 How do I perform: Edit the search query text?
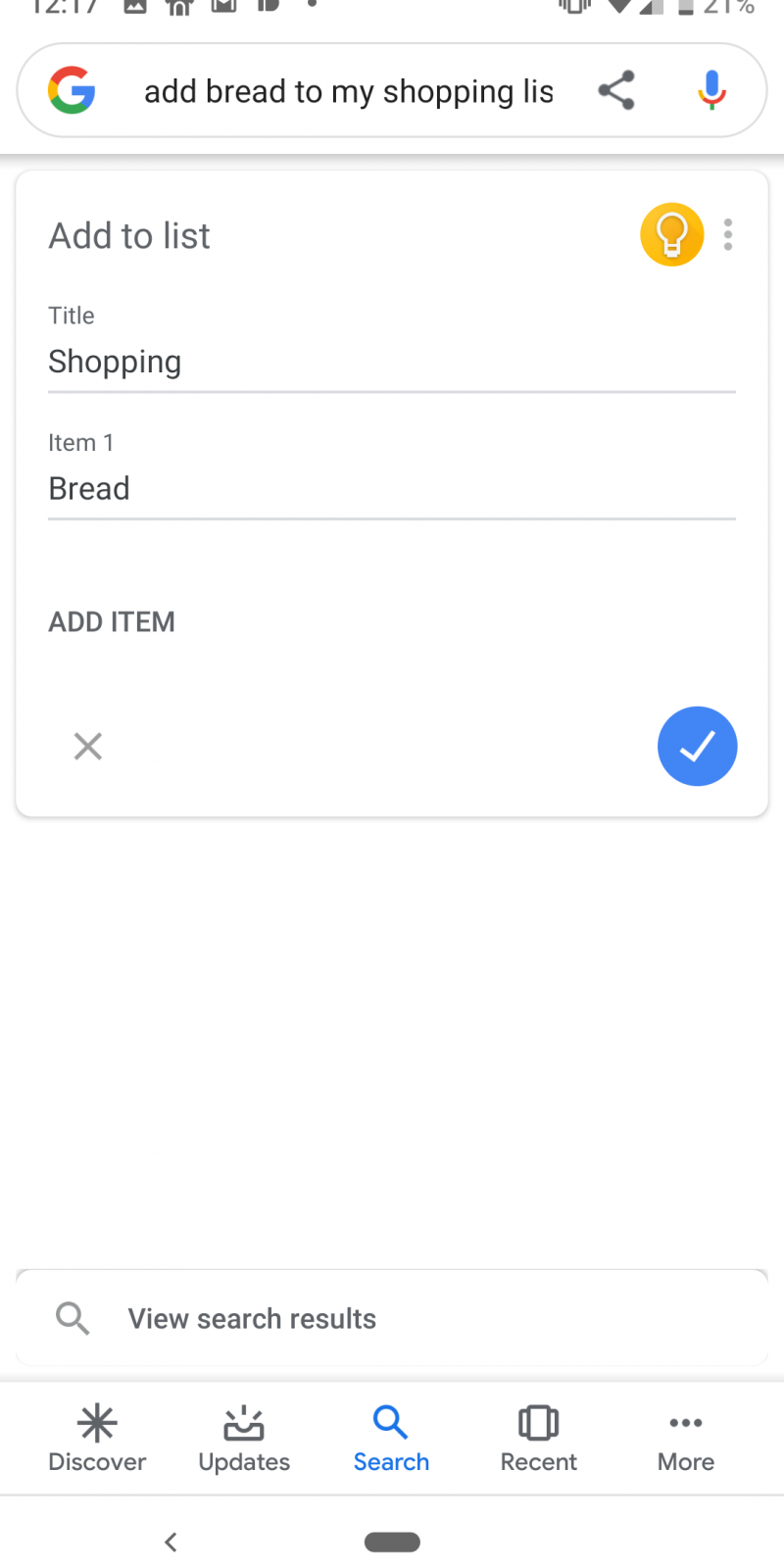tap(348, 92)
